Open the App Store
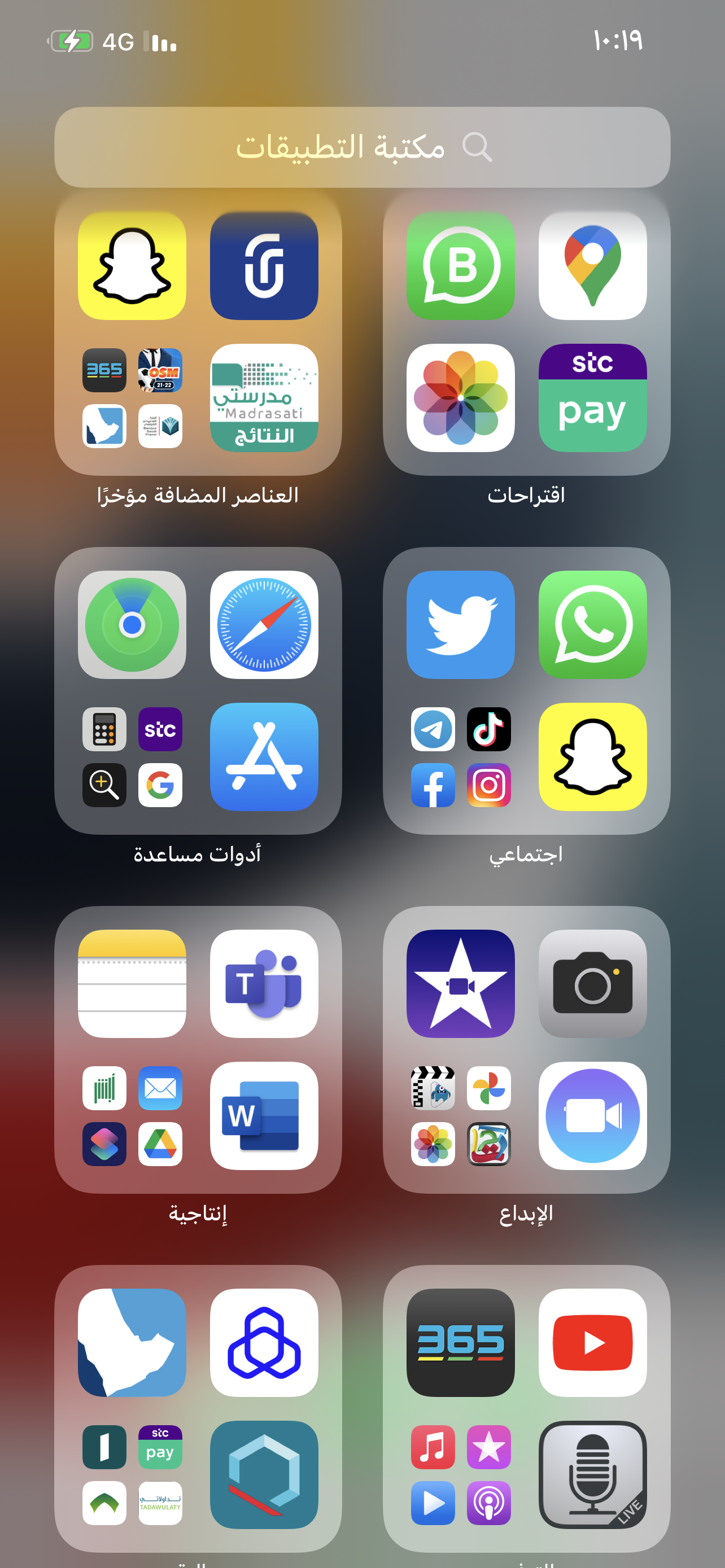Screen dimensions: 725x1568 click(x=264, y=756)
